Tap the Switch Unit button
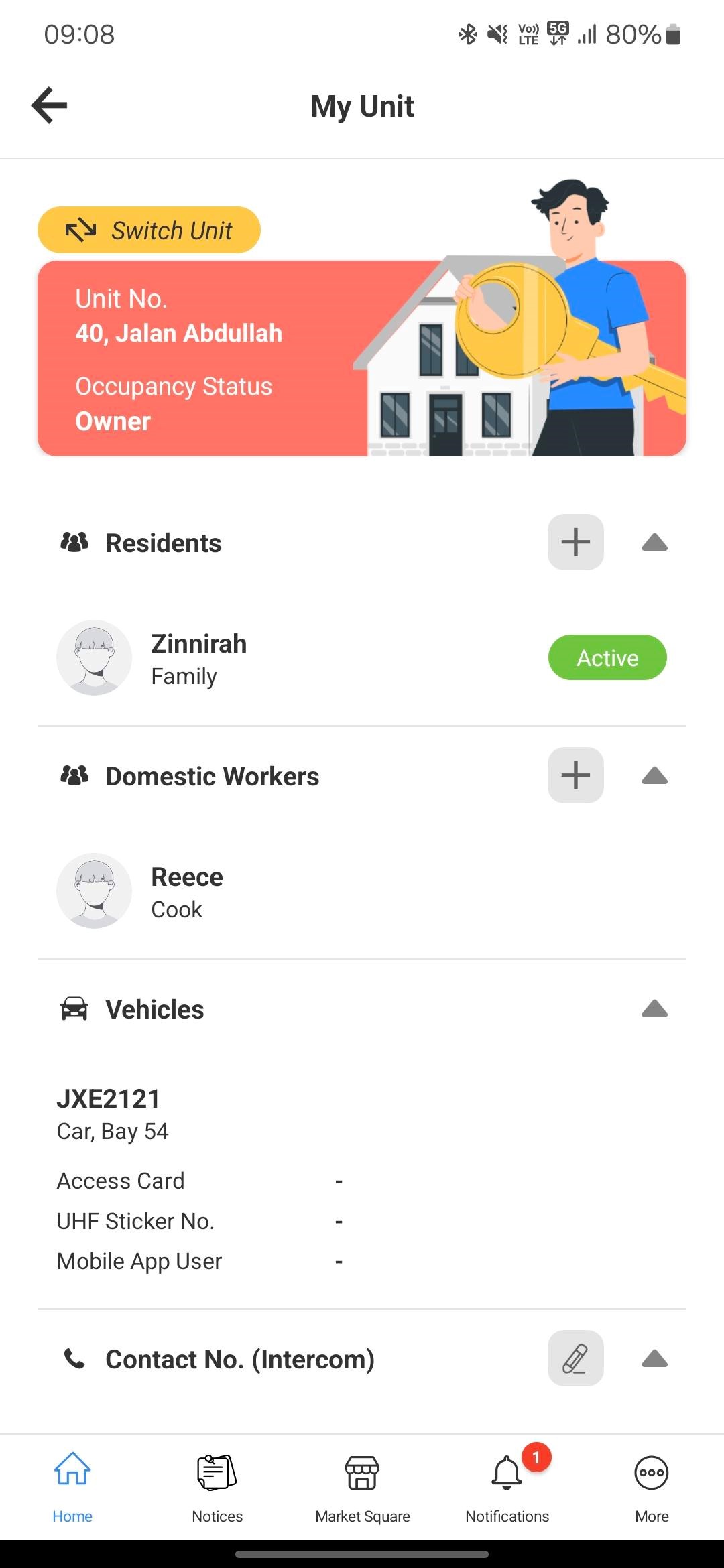 (x=149, y=230)
